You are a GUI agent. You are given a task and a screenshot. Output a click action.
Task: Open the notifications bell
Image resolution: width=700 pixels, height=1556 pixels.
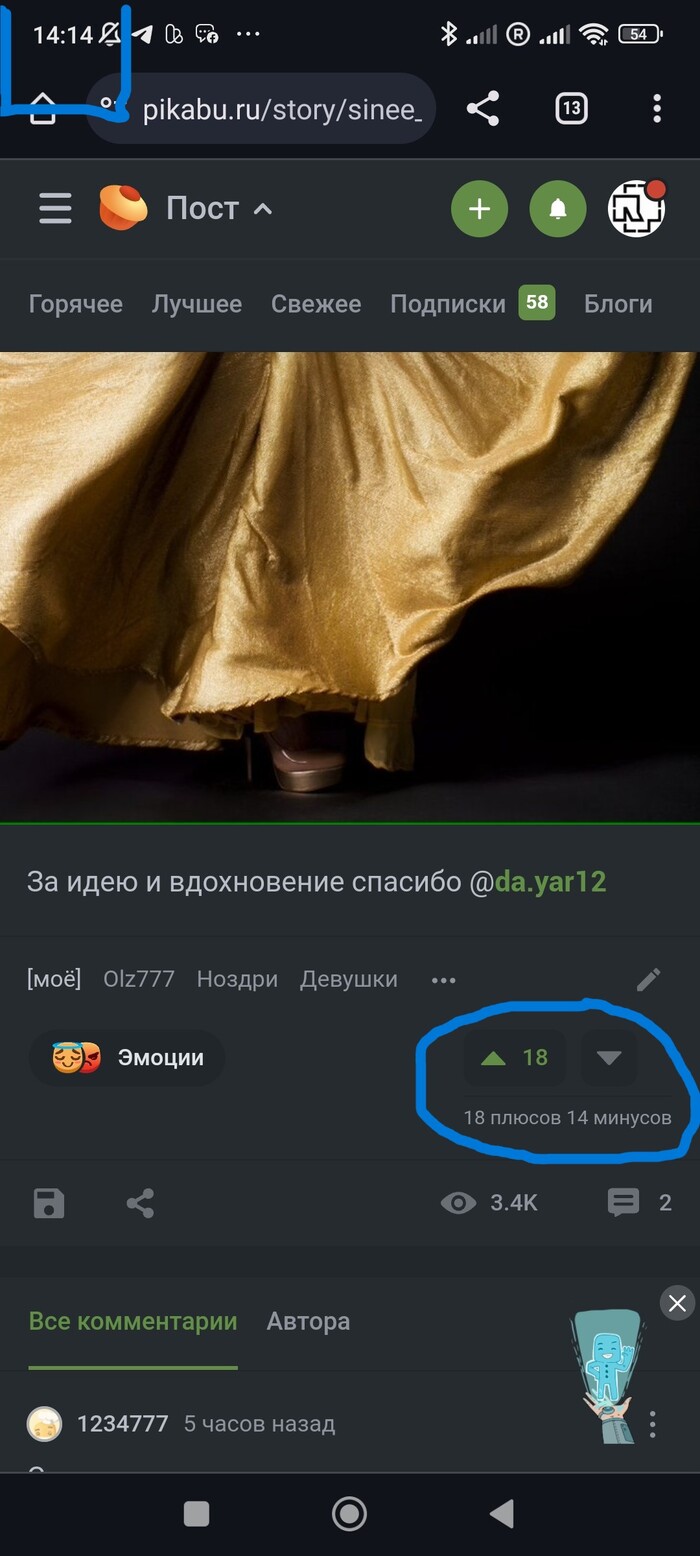tap(558, 209)
